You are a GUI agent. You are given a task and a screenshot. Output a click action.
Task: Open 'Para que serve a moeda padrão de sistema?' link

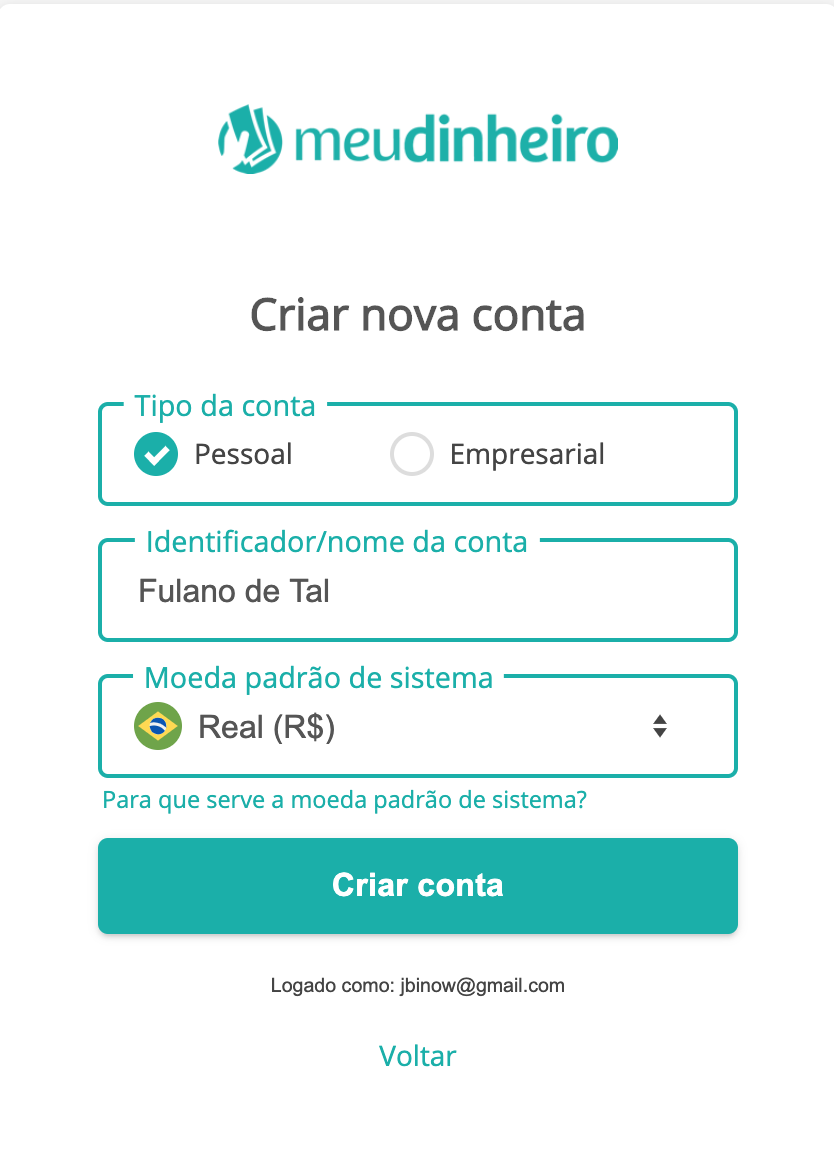344,801
